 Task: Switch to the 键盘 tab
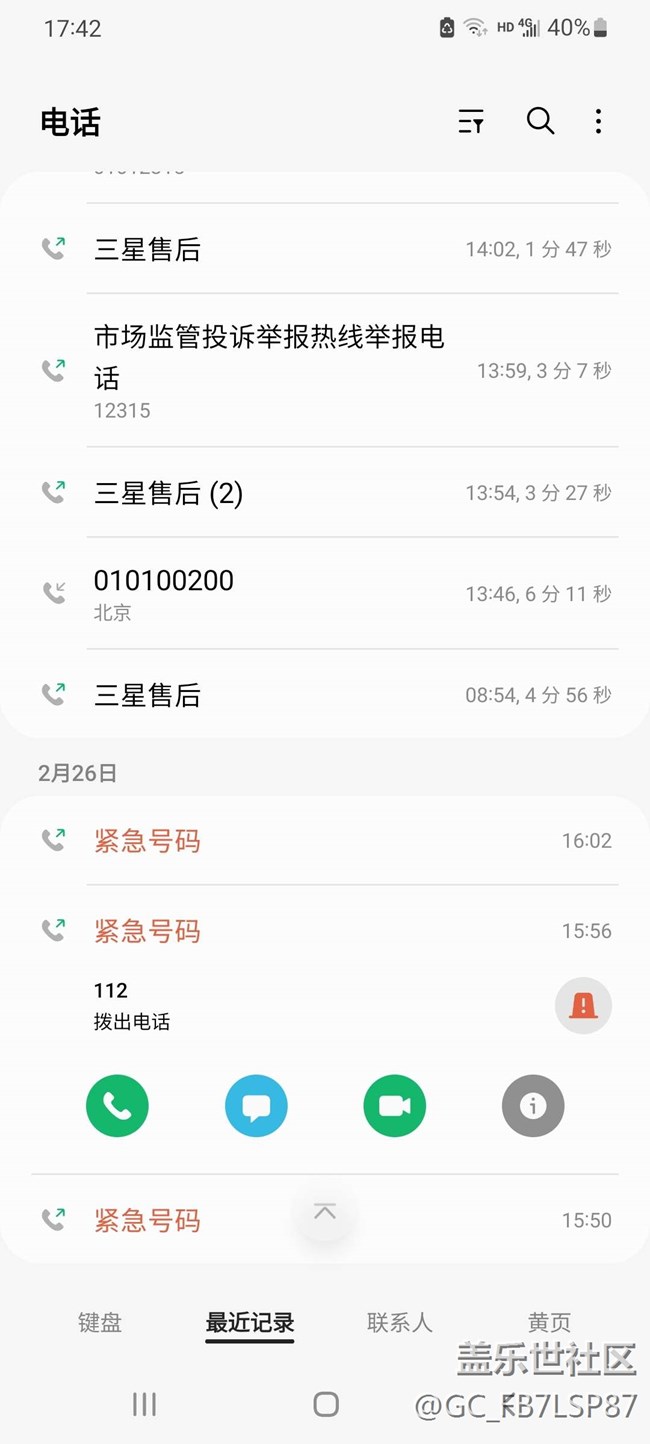pyautogui.click(x=100, y=1323)
